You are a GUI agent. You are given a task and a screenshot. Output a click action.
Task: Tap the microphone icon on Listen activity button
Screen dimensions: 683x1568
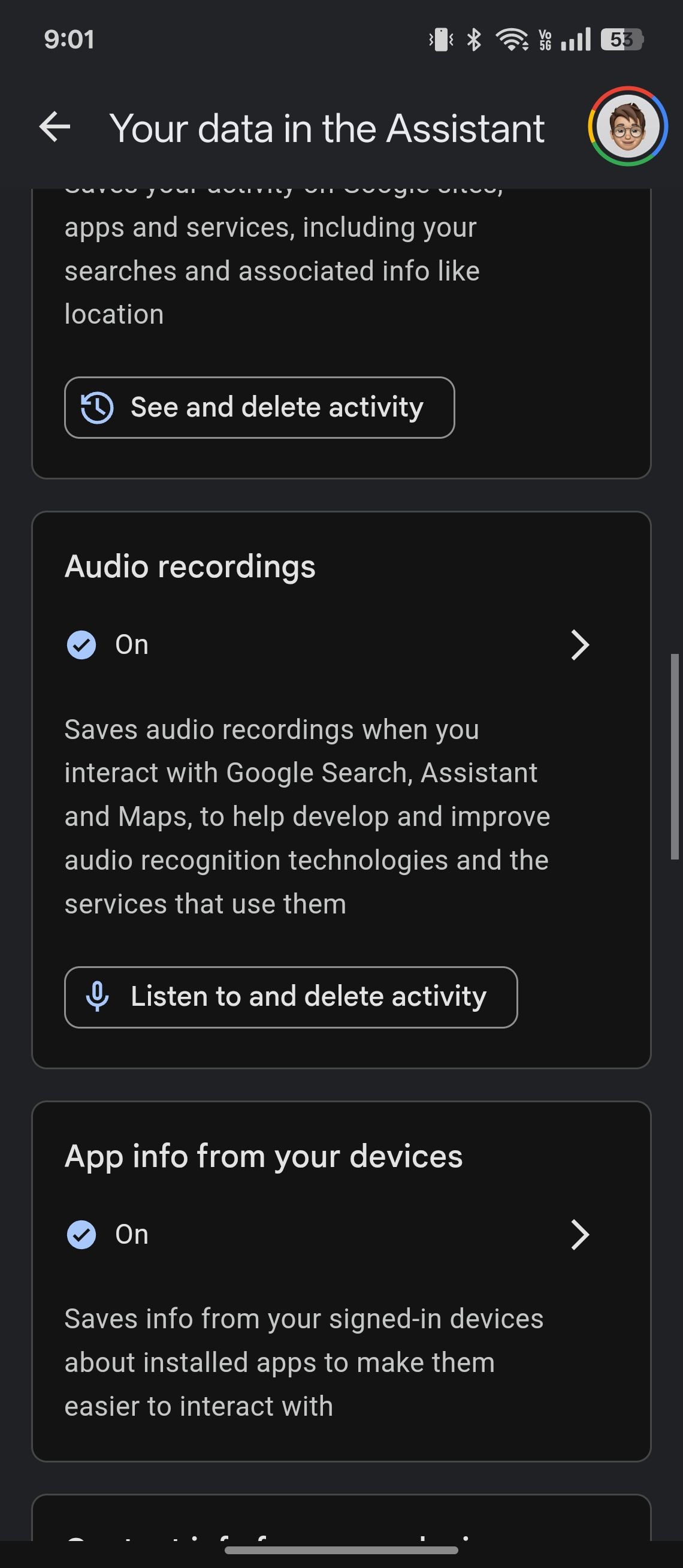97,996
